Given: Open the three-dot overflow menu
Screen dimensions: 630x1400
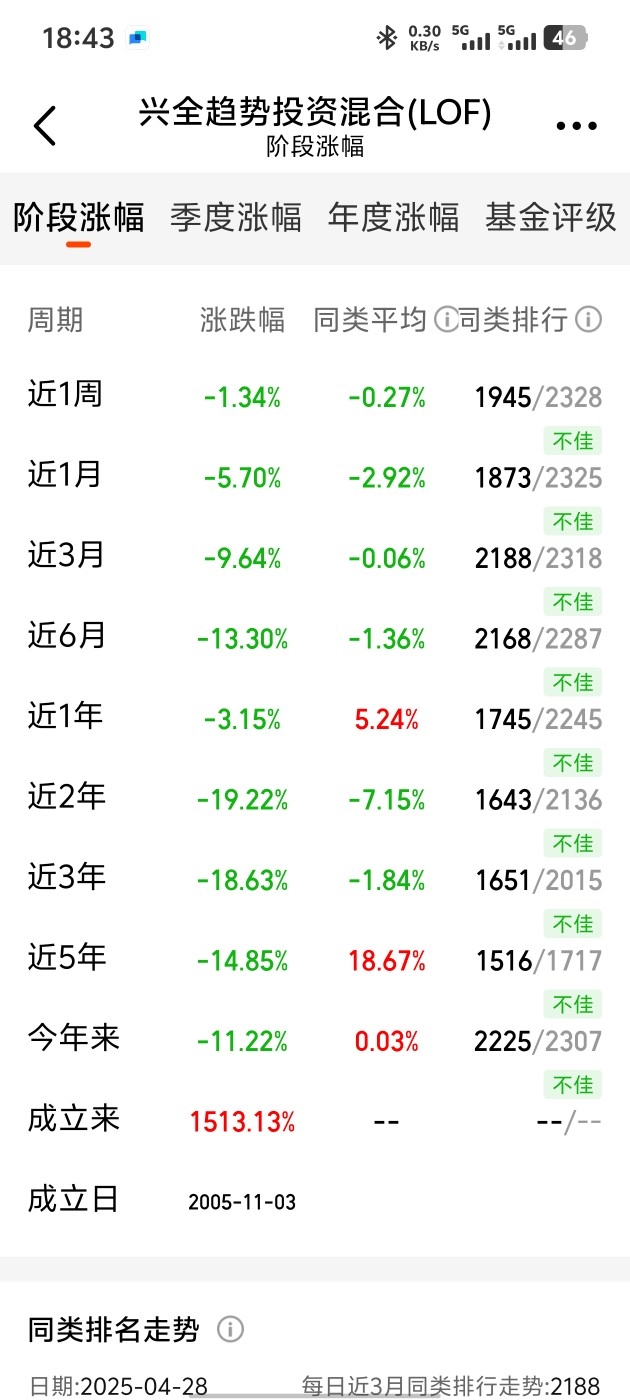Looking at the screenshot, I should point(576,127).
